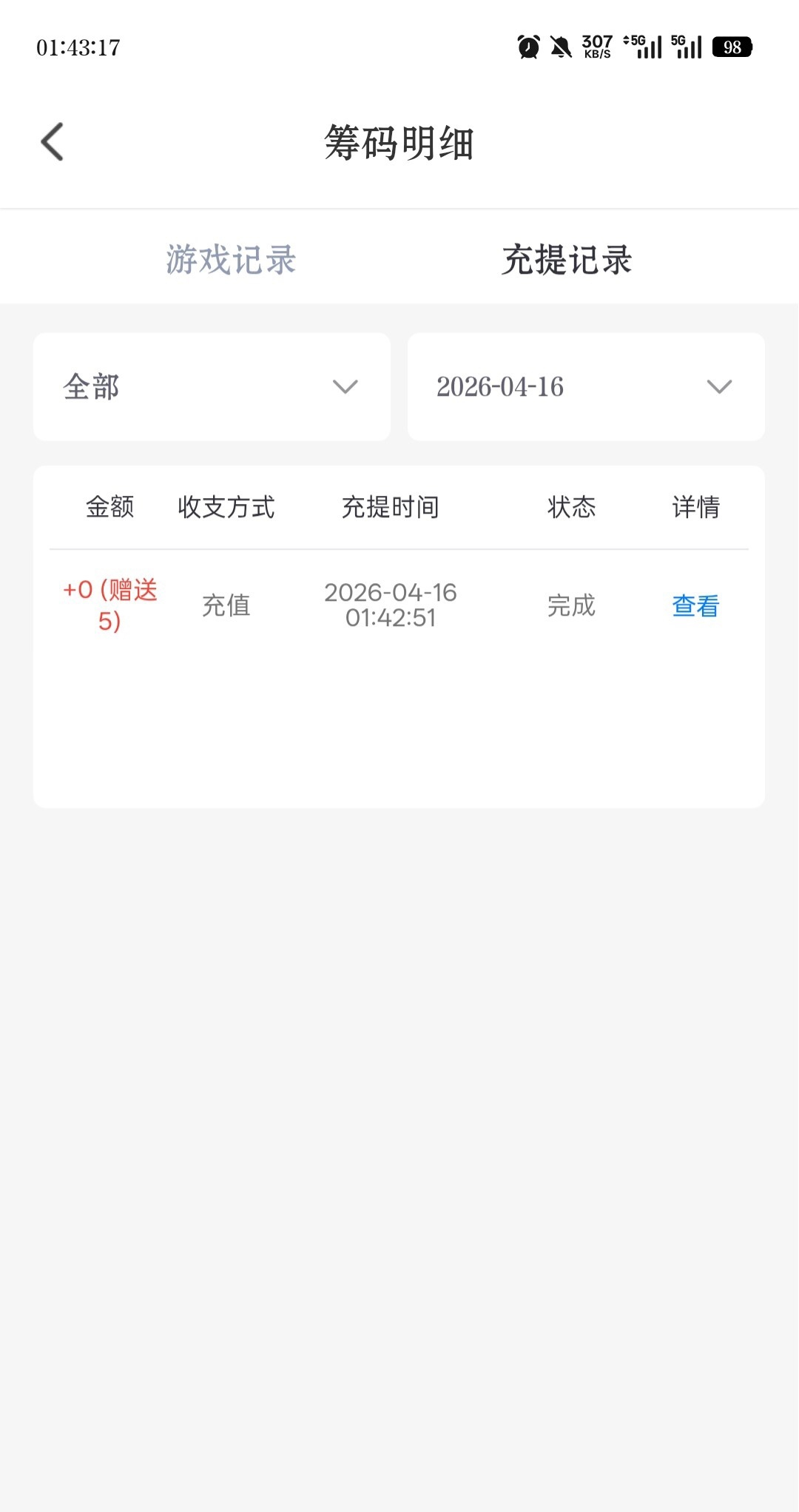Select the 充提记录 tab
The image size is (799, 1512).
[567, 260]
